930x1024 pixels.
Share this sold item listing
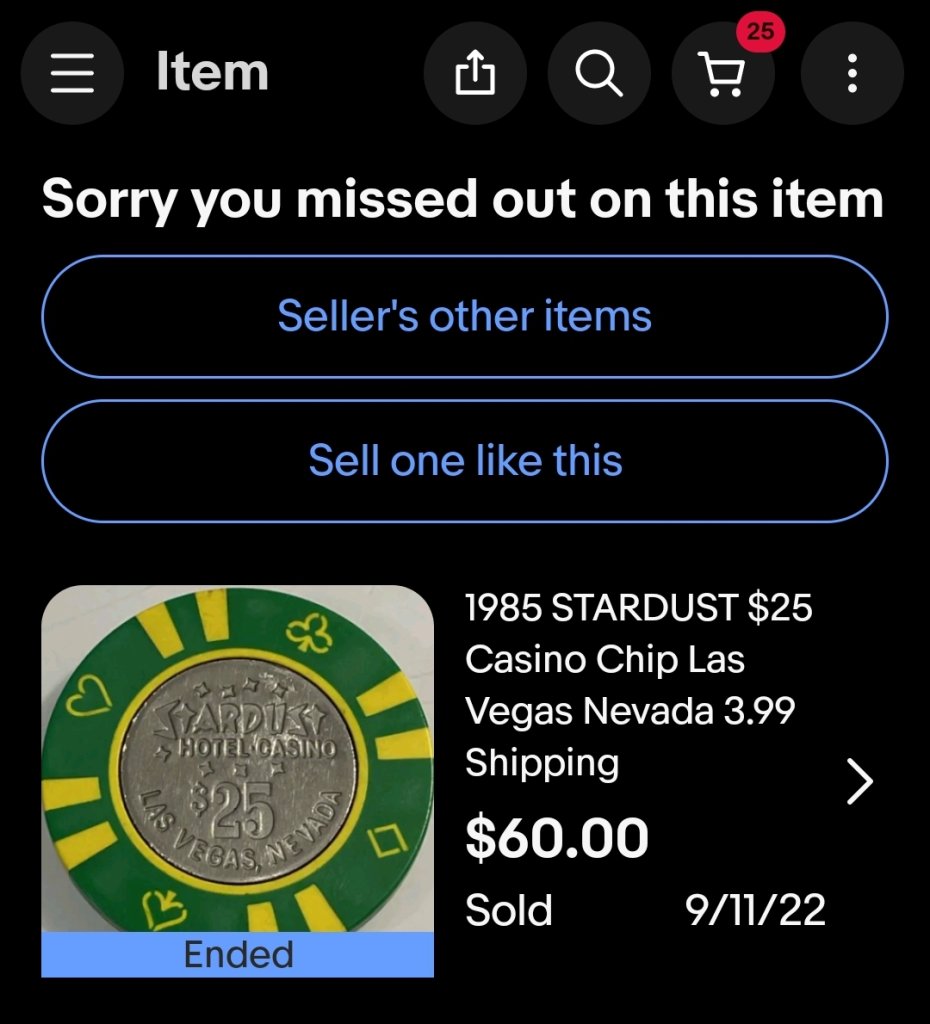point(475,74)
